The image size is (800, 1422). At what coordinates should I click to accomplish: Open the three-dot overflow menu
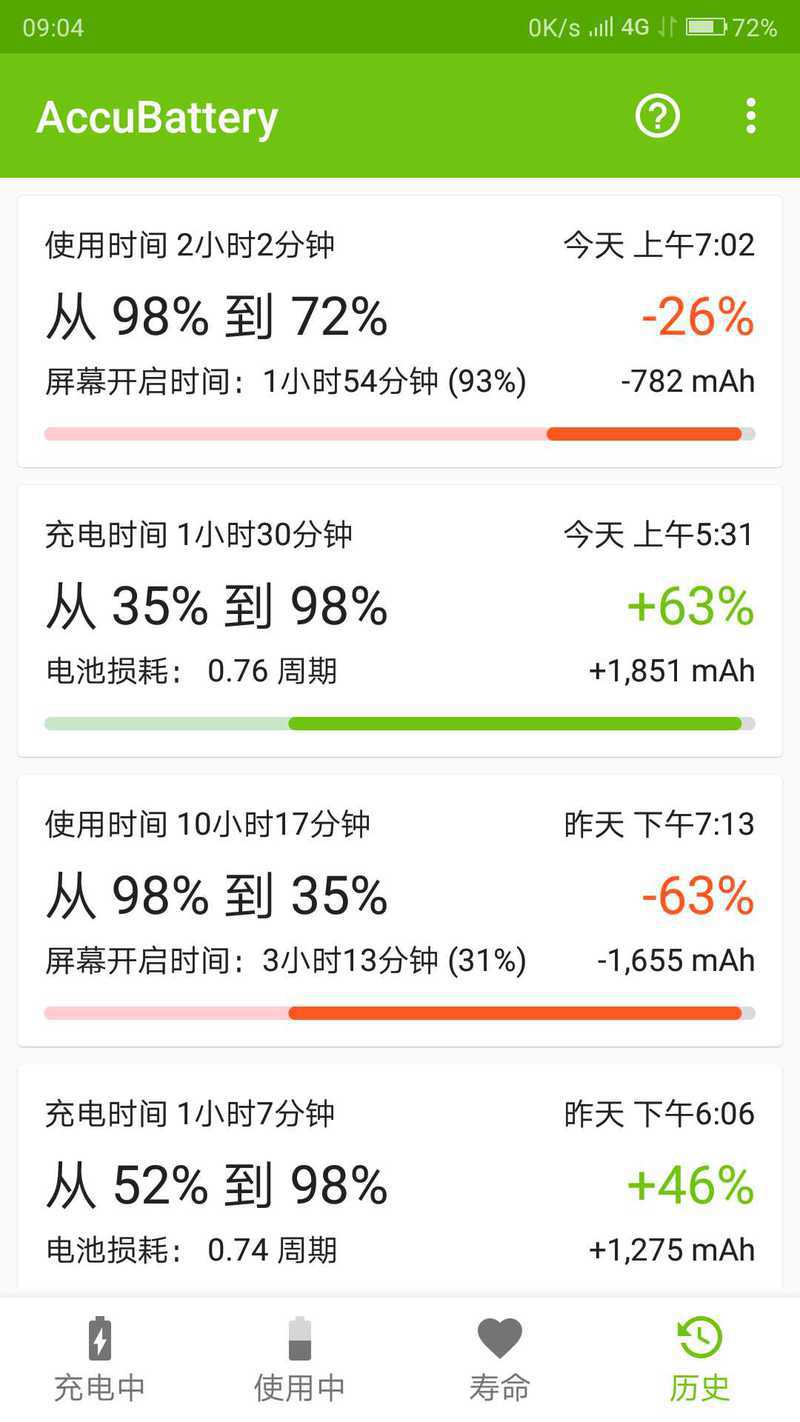(x=750, y=117)
